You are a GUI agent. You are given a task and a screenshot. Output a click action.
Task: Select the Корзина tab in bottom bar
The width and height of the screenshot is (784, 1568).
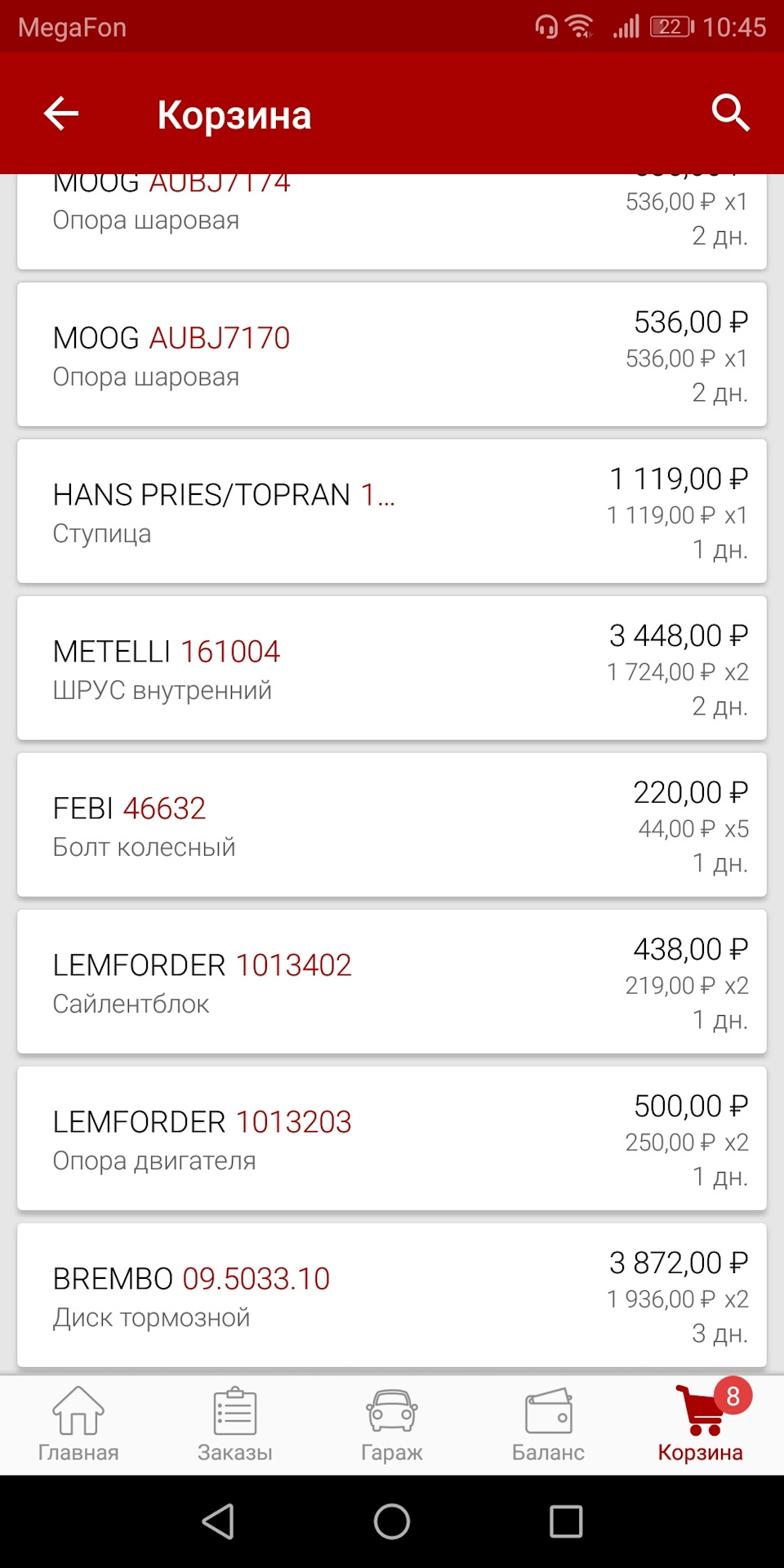pyautogui.click(x=701, y=1426)
